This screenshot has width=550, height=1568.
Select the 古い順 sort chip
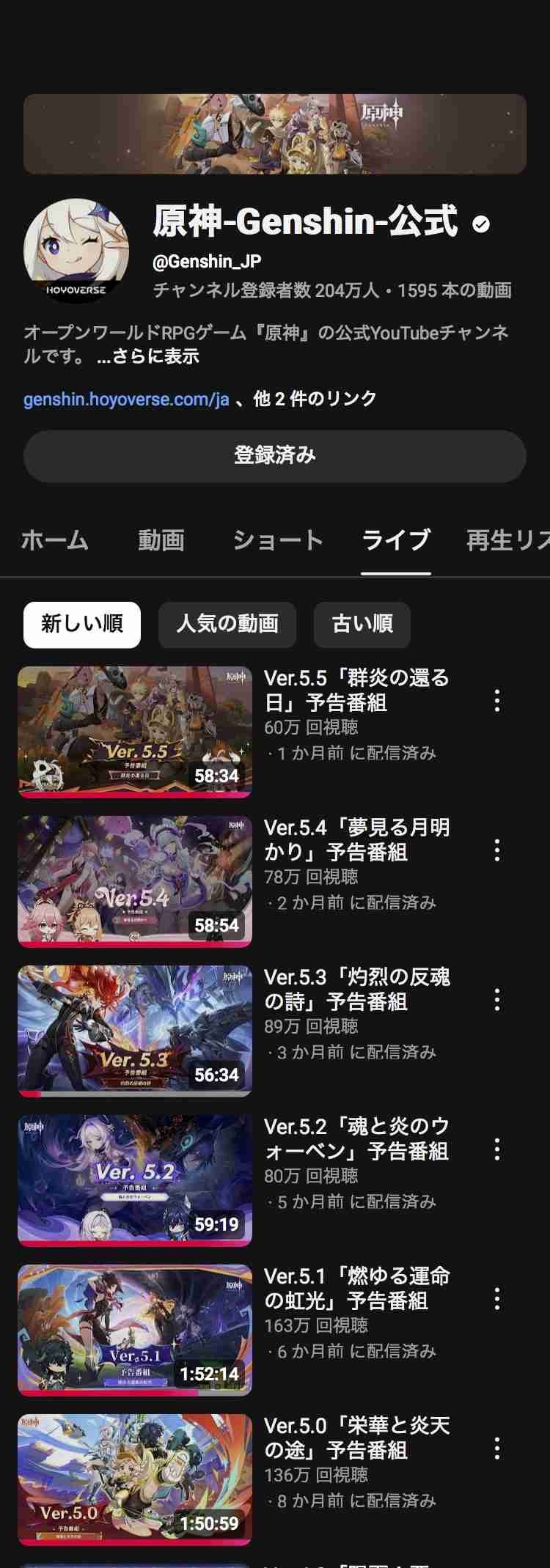[362, 624]
